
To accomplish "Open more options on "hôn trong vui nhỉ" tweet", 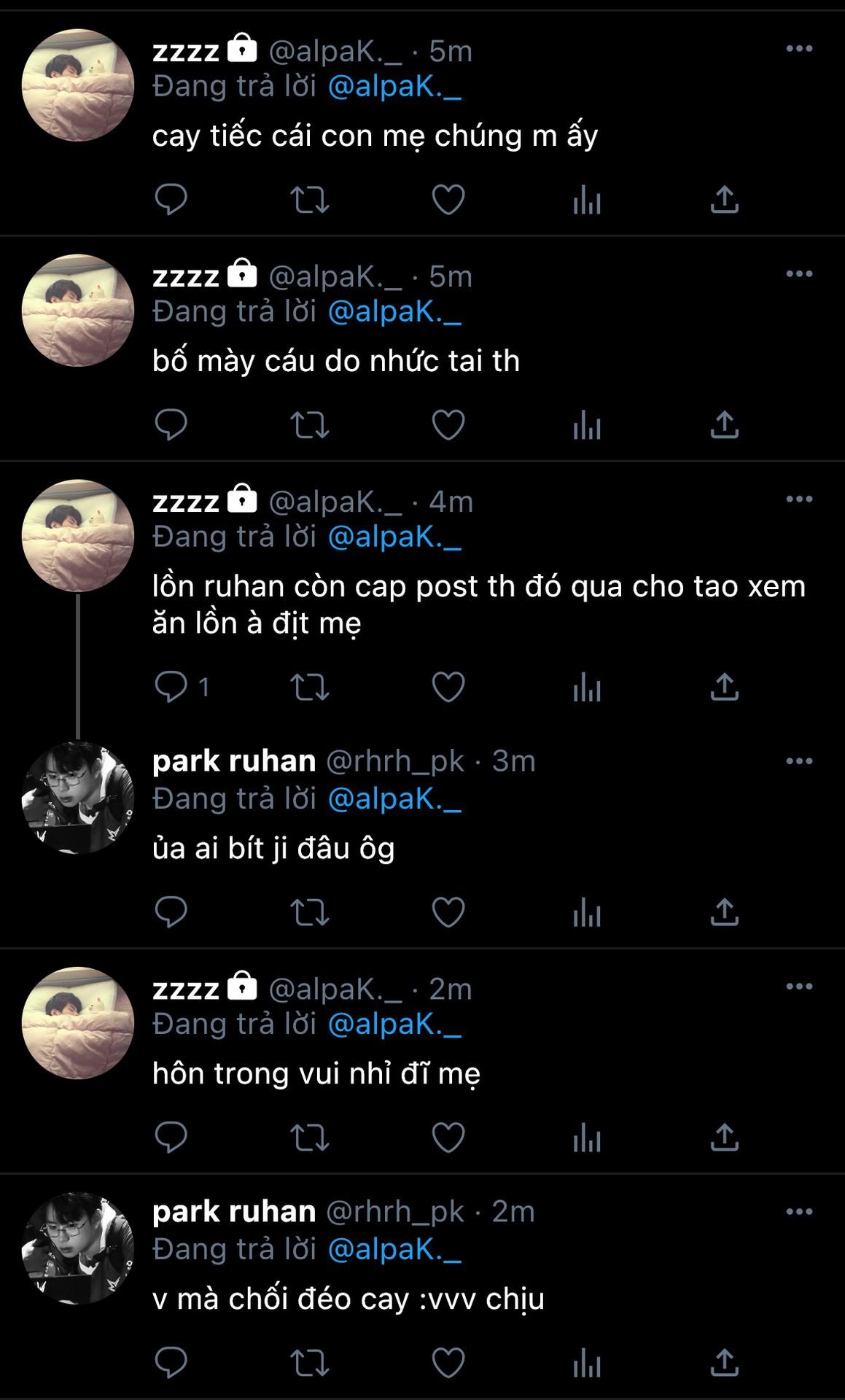I will coord(799,987).
